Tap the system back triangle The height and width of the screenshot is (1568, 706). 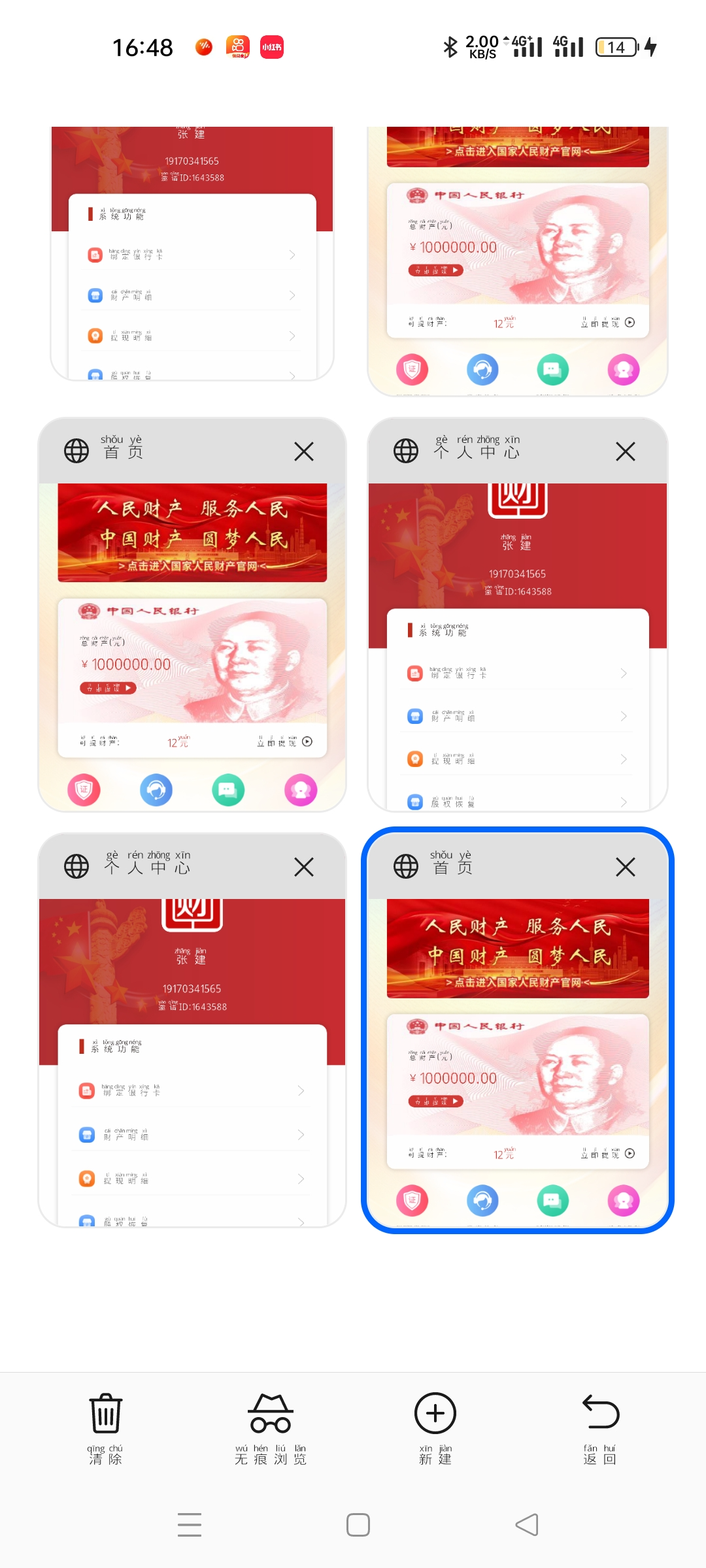[527, 1525]
